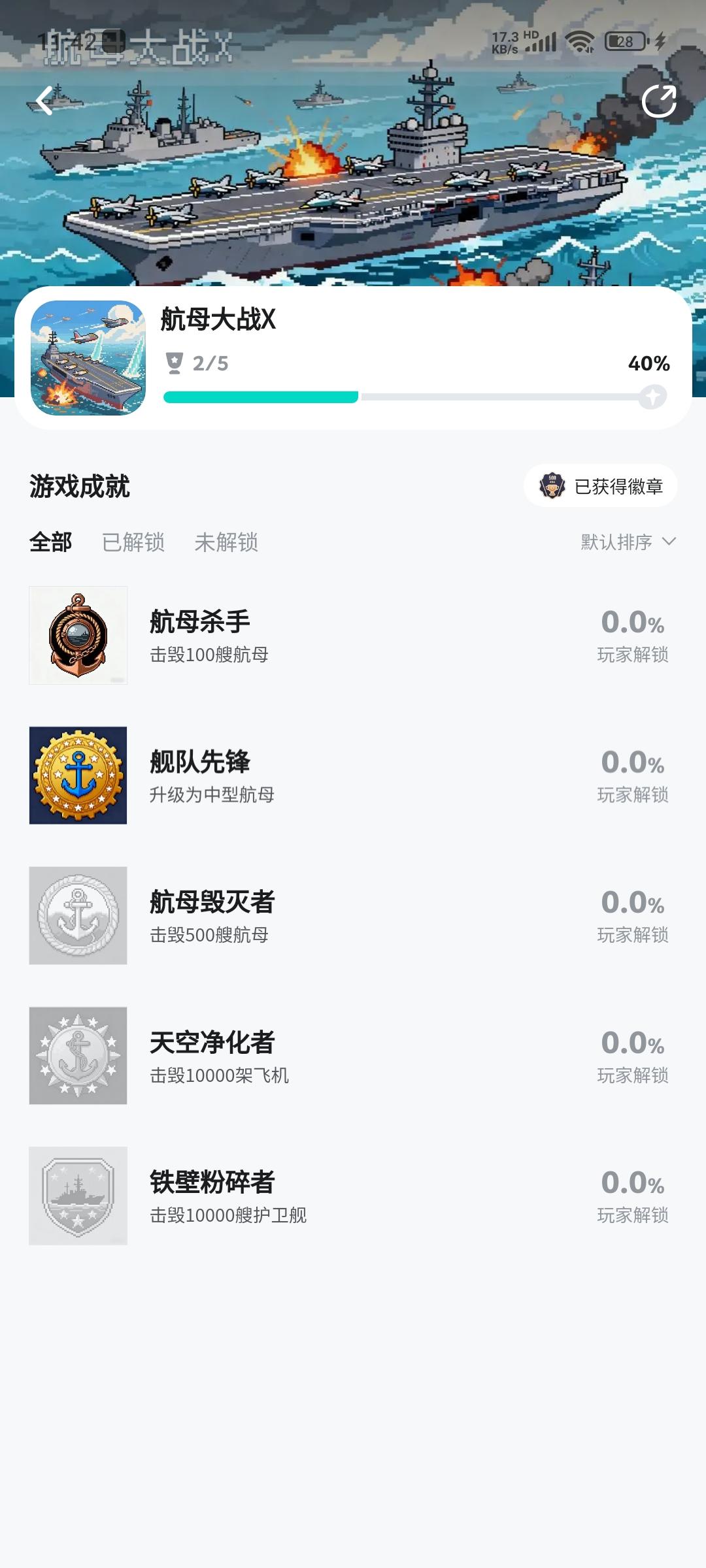Click the trophy icon next to 2/5

pos(173,365)
